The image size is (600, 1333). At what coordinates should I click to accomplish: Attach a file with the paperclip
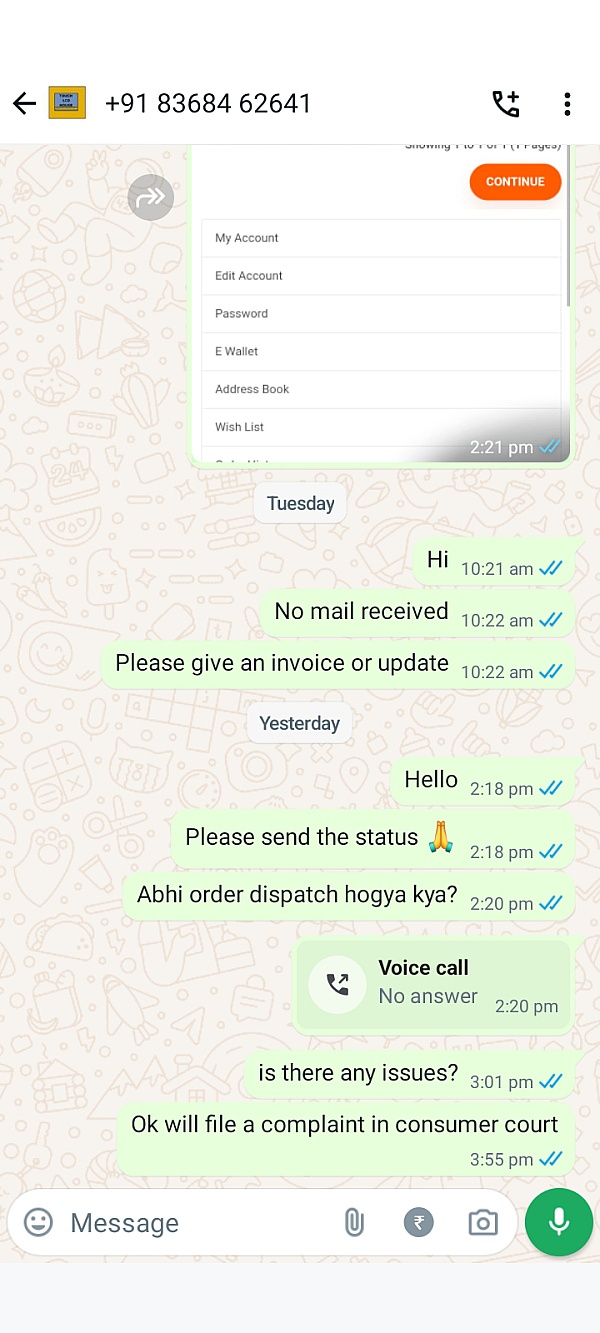354,1222
